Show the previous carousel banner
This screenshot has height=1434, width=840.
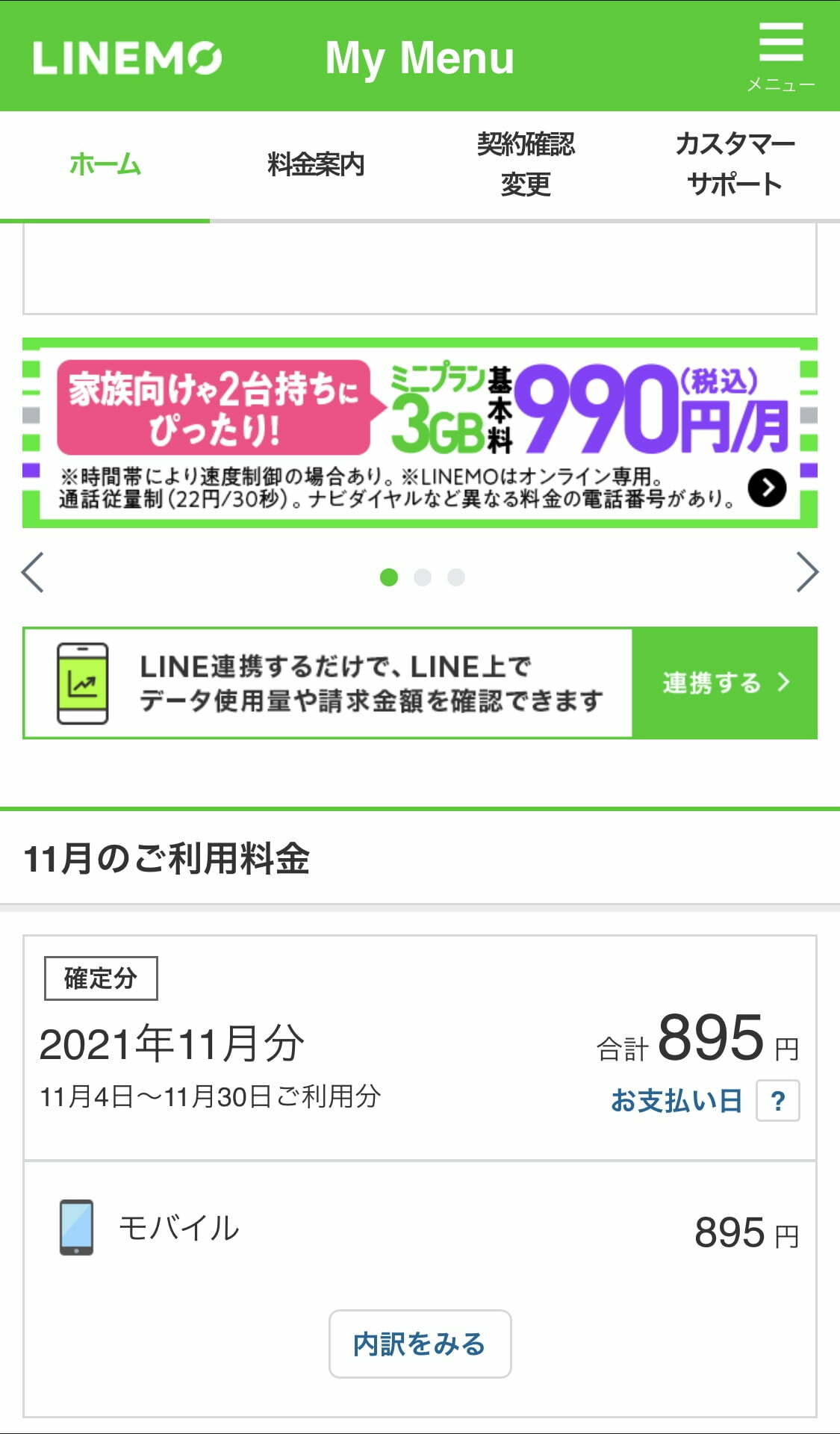(33, 573)
